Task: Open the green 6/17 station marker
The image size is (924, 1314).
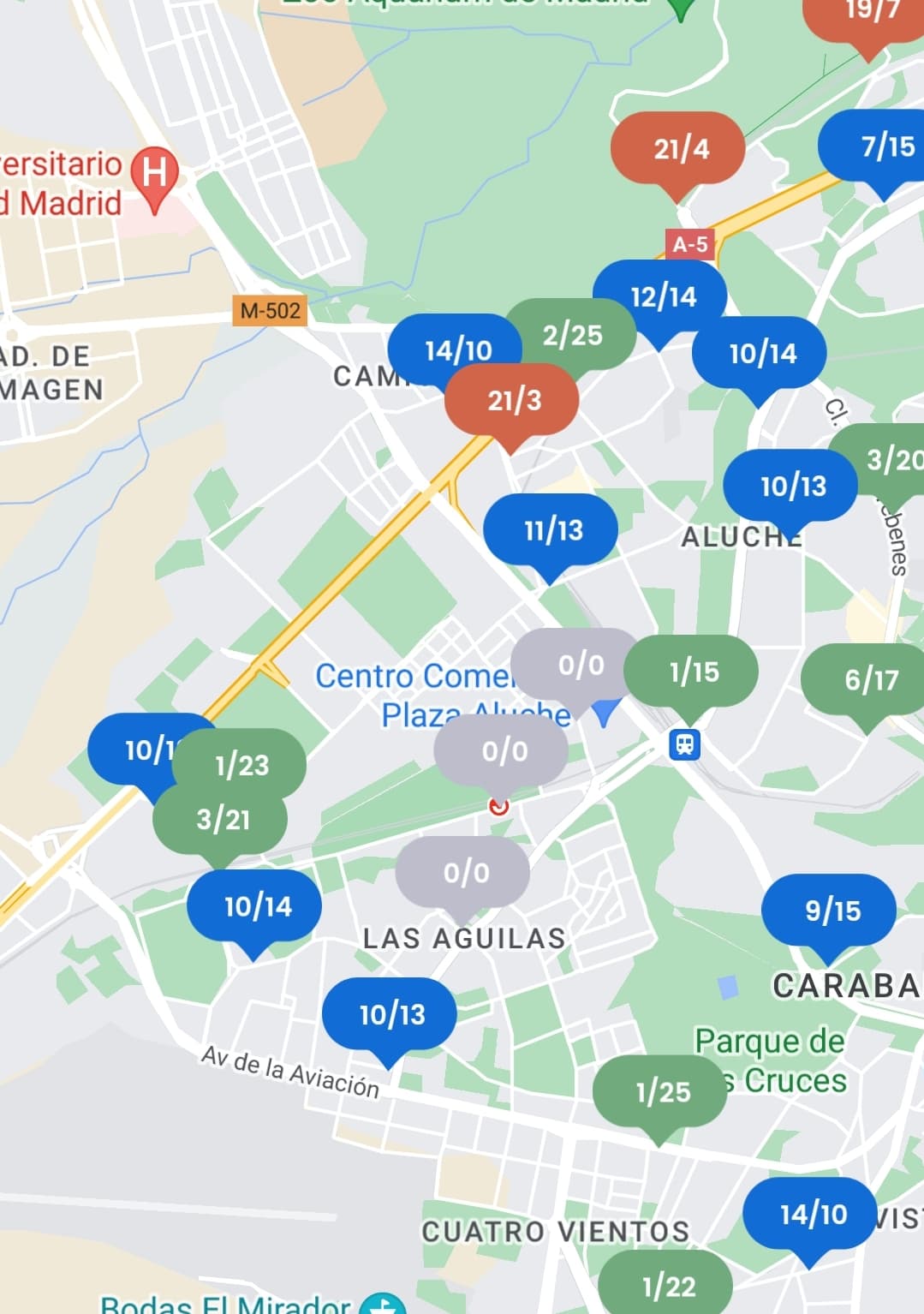Action: [866, 680]
